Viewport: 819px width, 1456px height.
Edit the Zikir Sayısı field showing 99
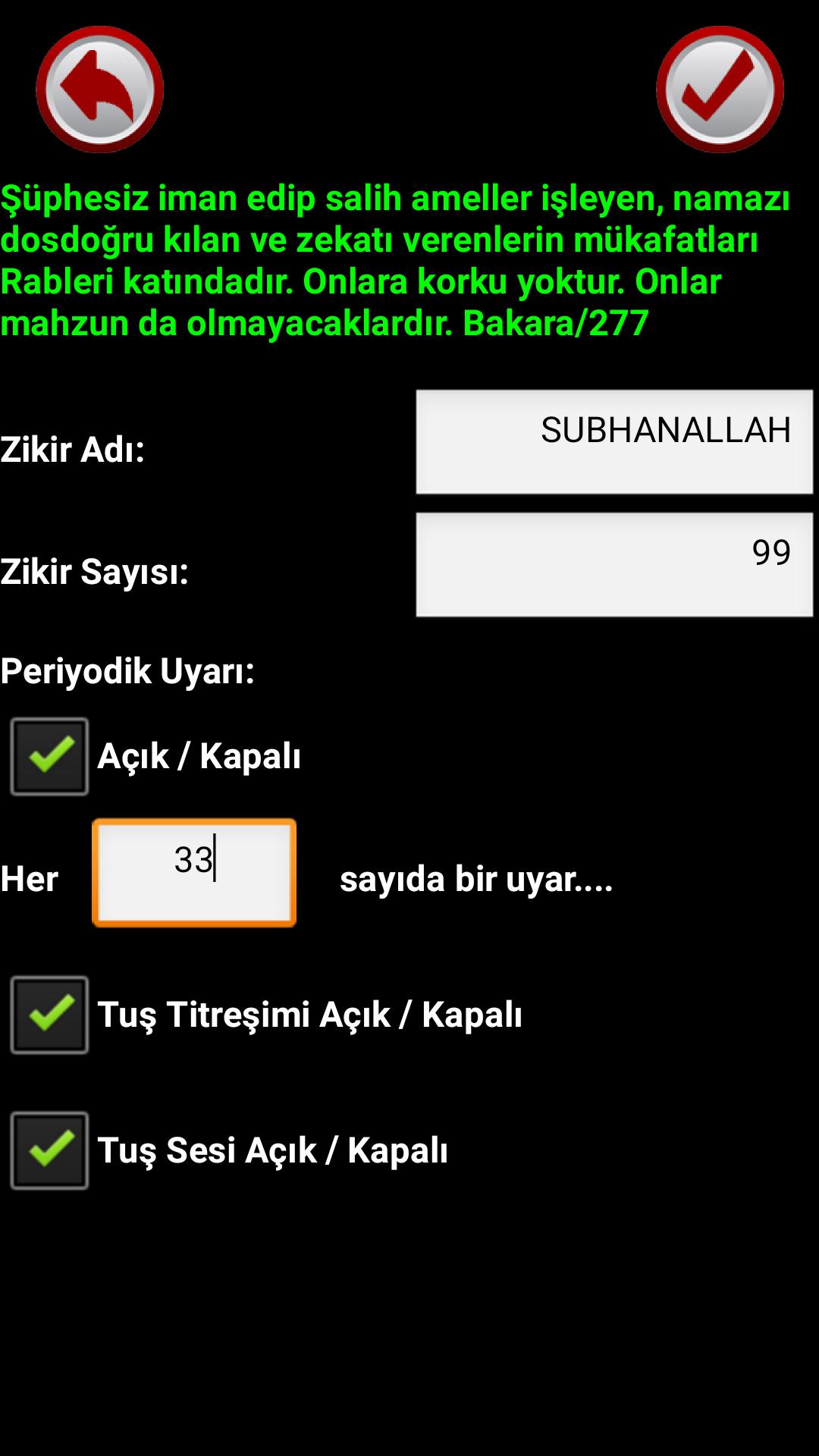(x=614, y=565)
